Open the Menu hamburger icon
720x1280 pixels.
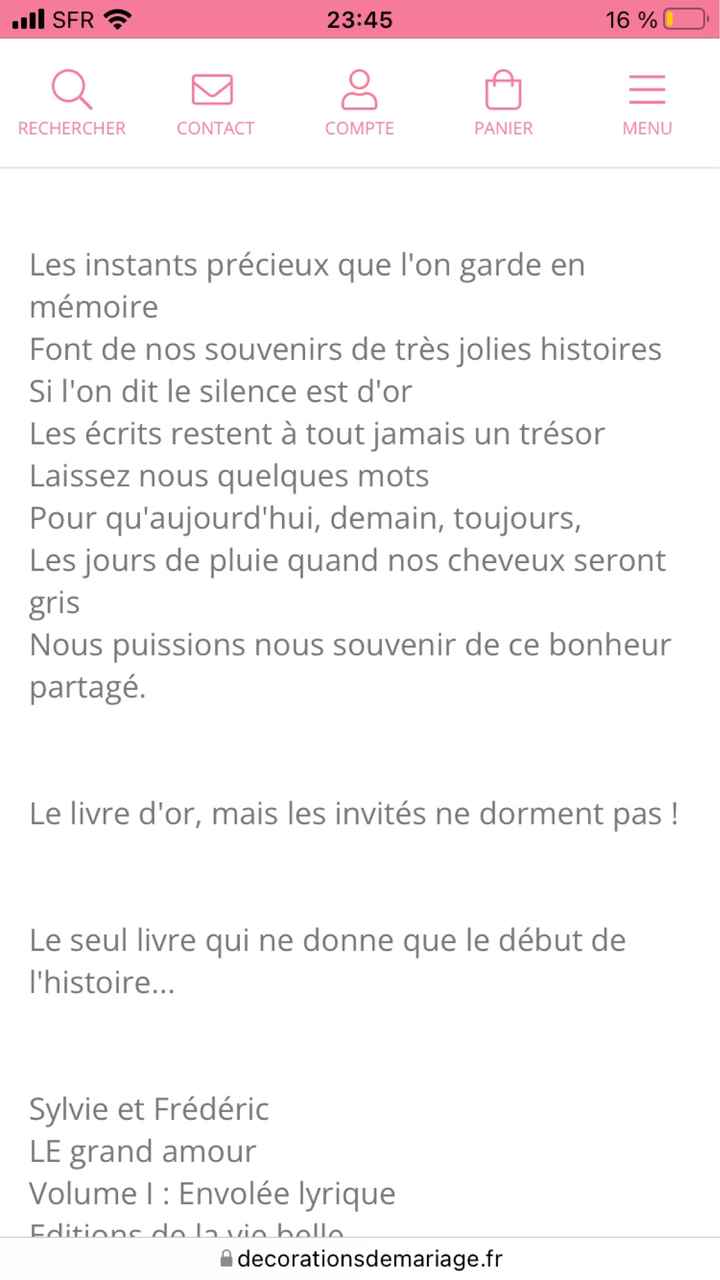tap(647, 88)
